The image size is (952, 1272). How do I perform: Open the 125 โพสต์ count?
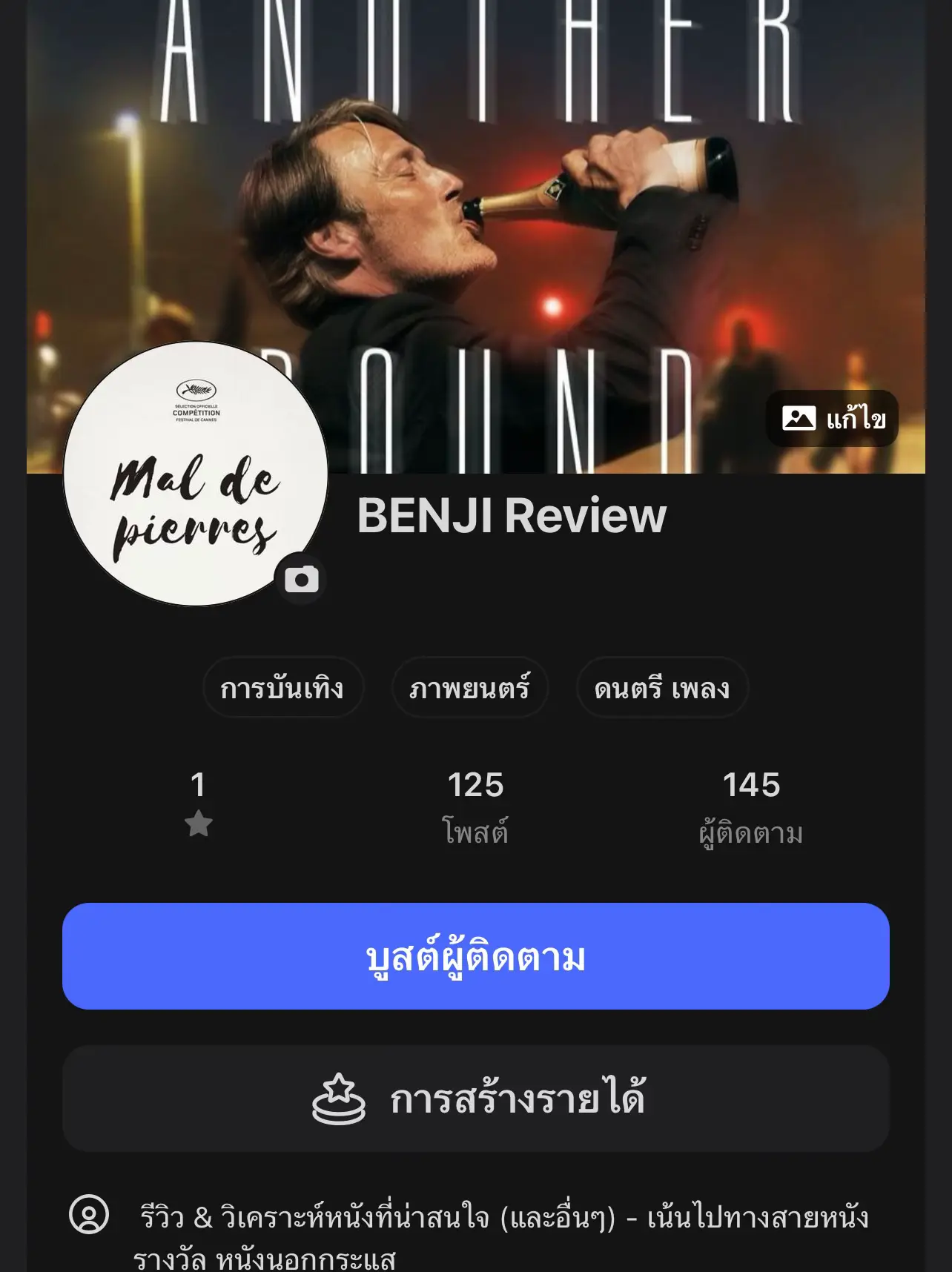[477, 806]
